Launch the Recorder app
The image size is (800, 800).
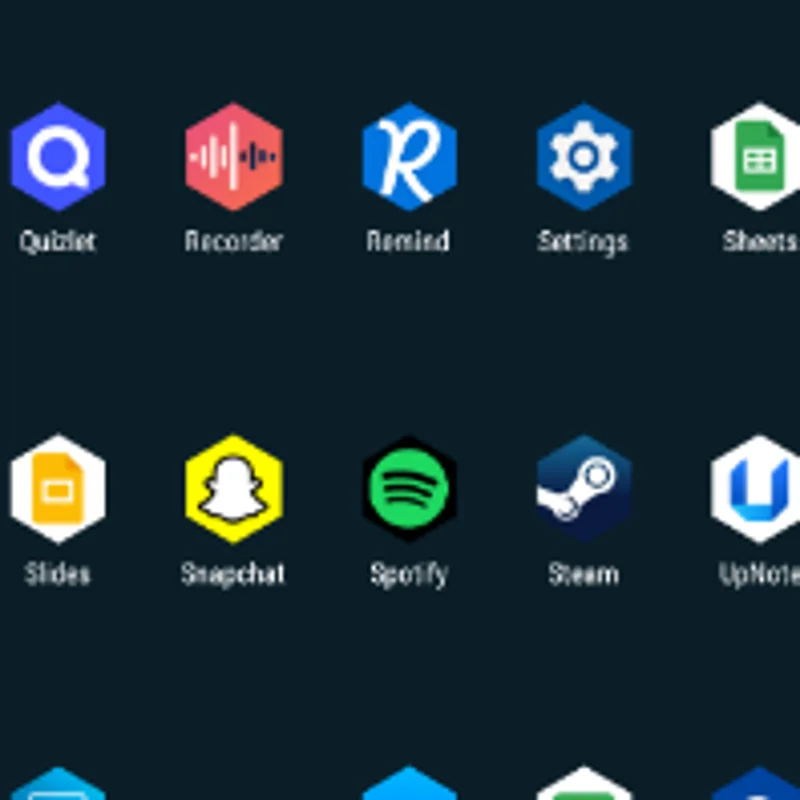point(234,157)
